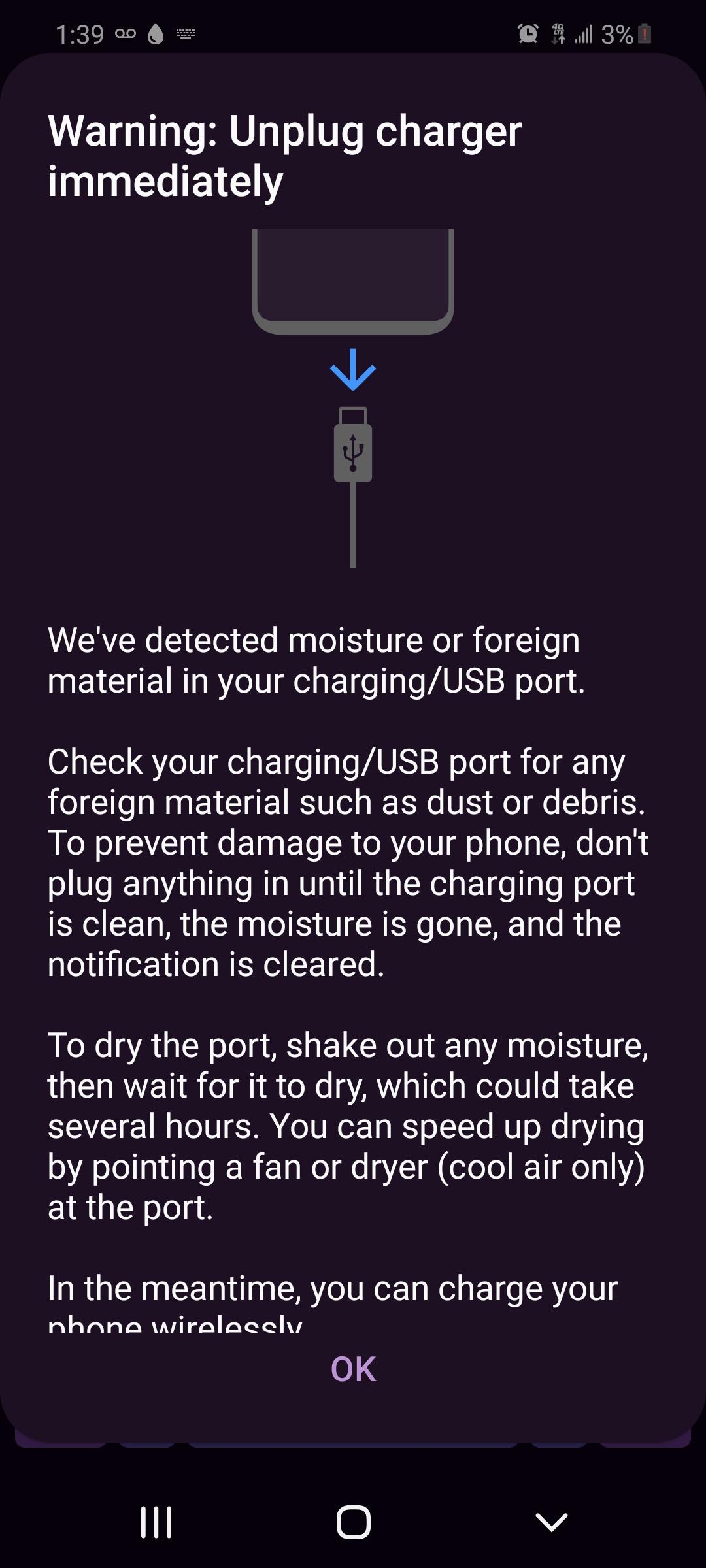The image size is (706, 1568).
Task: Tap the moisture detection water drop icon
Action: tap(155, 33)
